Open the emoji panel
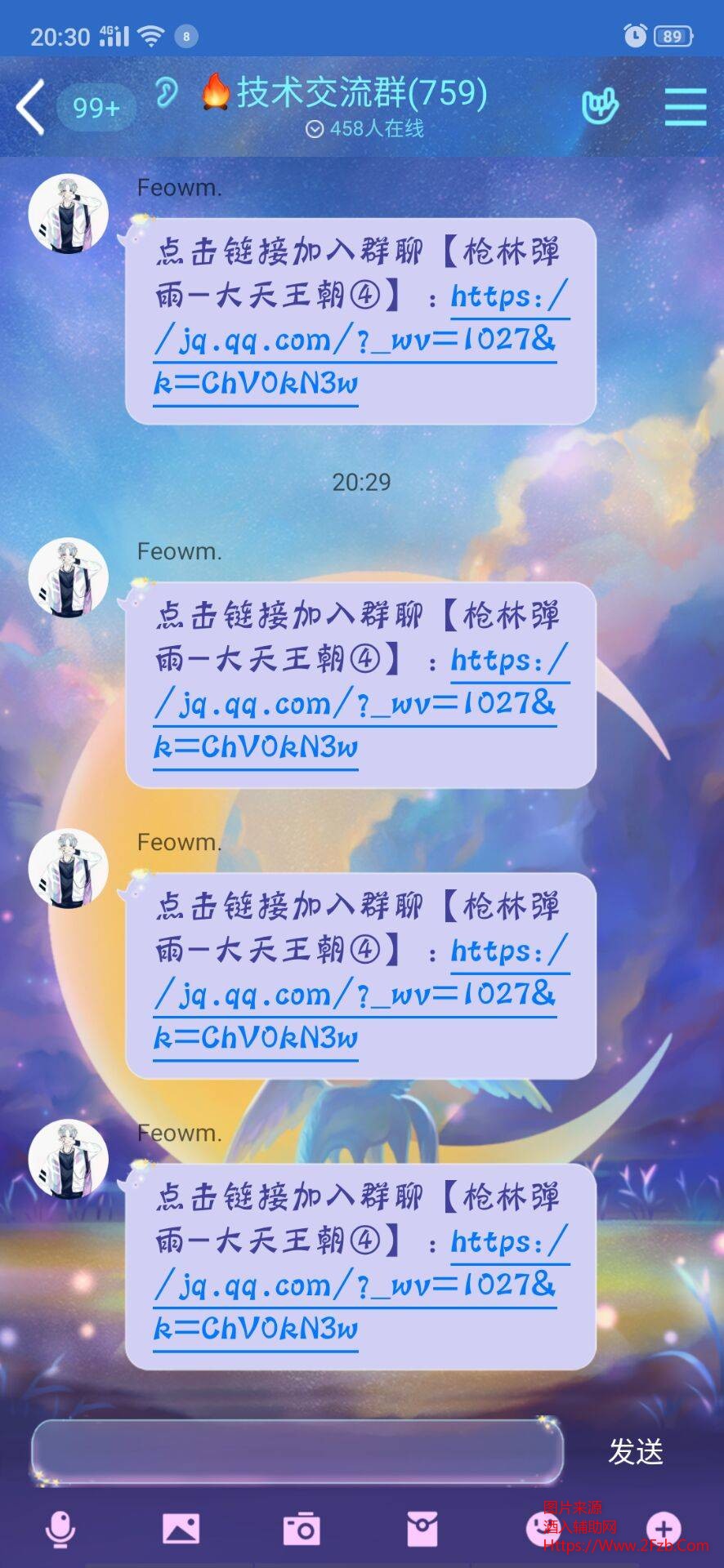Viewport: 724px width, 1568px height. tap(539, 1528)
